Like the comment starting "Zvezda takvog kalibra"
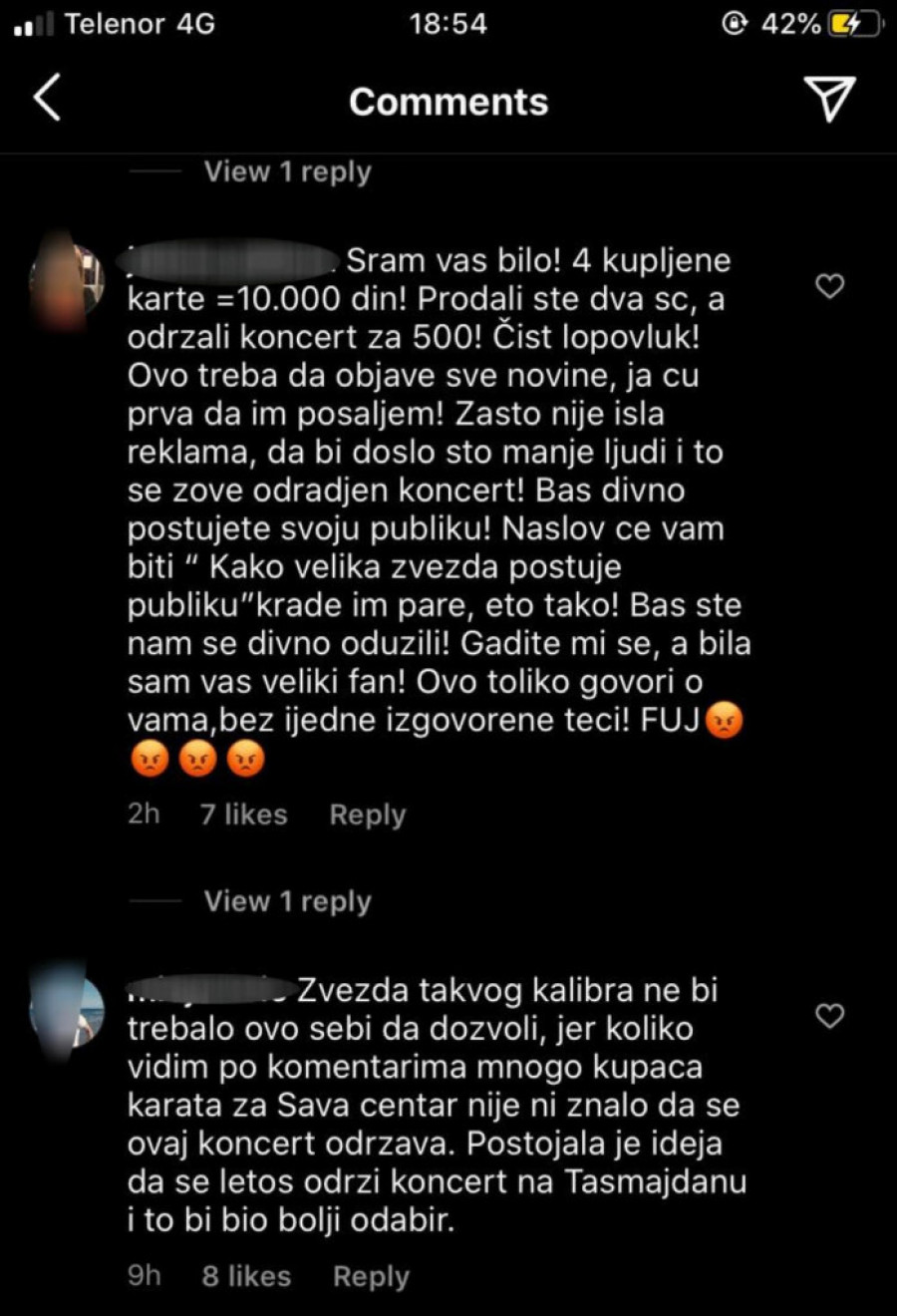The image size is (897, 1316). (x=829, y=1016)
